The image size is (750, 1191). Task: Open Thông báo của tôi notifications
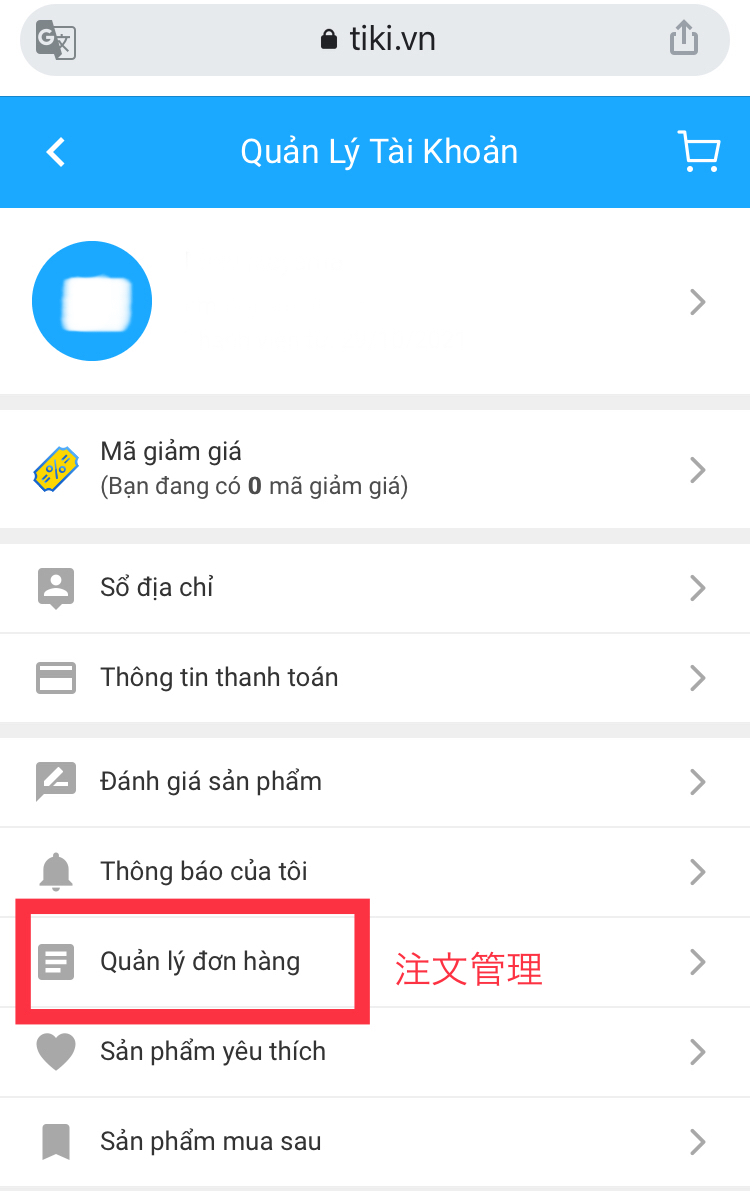[x=375, y=871]
